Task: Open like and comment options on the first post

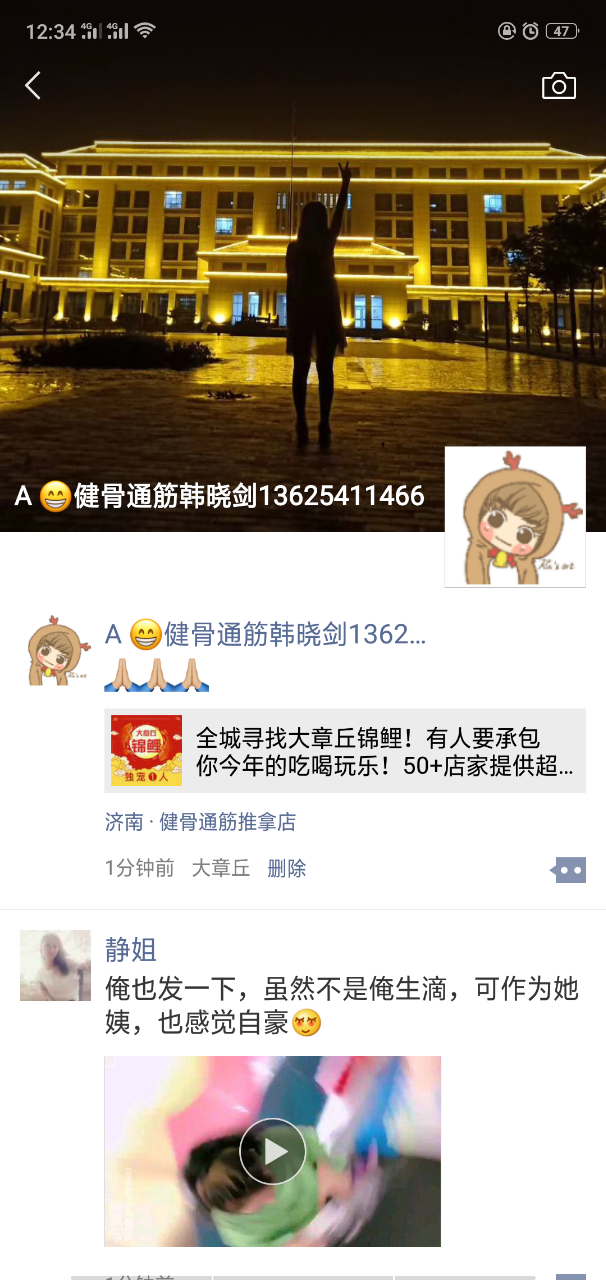Action: (569, 869)
